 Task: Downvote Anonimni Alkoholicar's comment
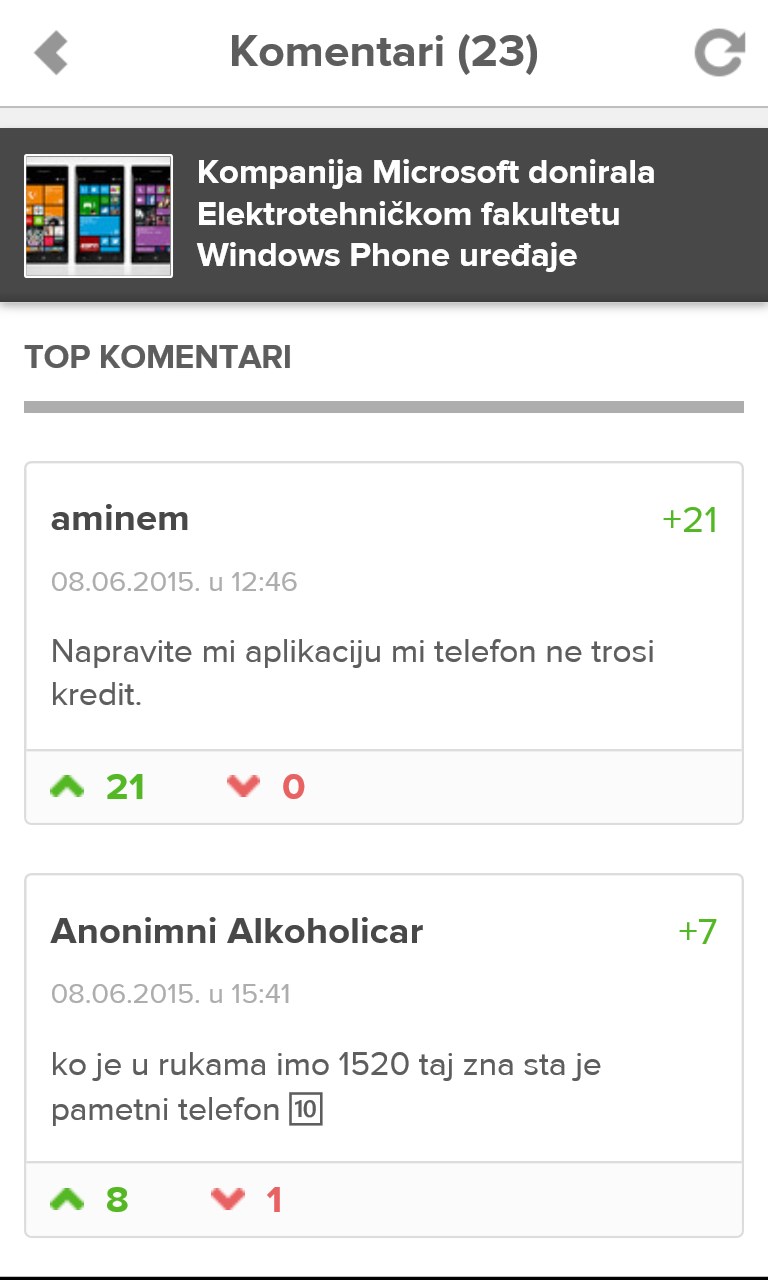(228, 1199)
